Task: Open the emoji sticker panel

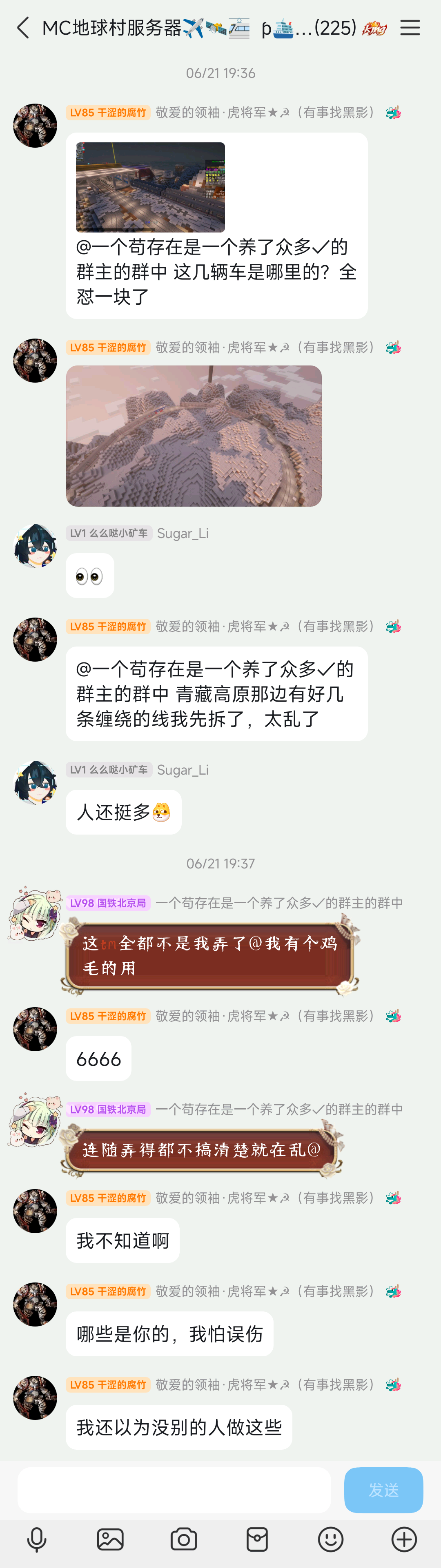Action: [x=331, y=1539]
